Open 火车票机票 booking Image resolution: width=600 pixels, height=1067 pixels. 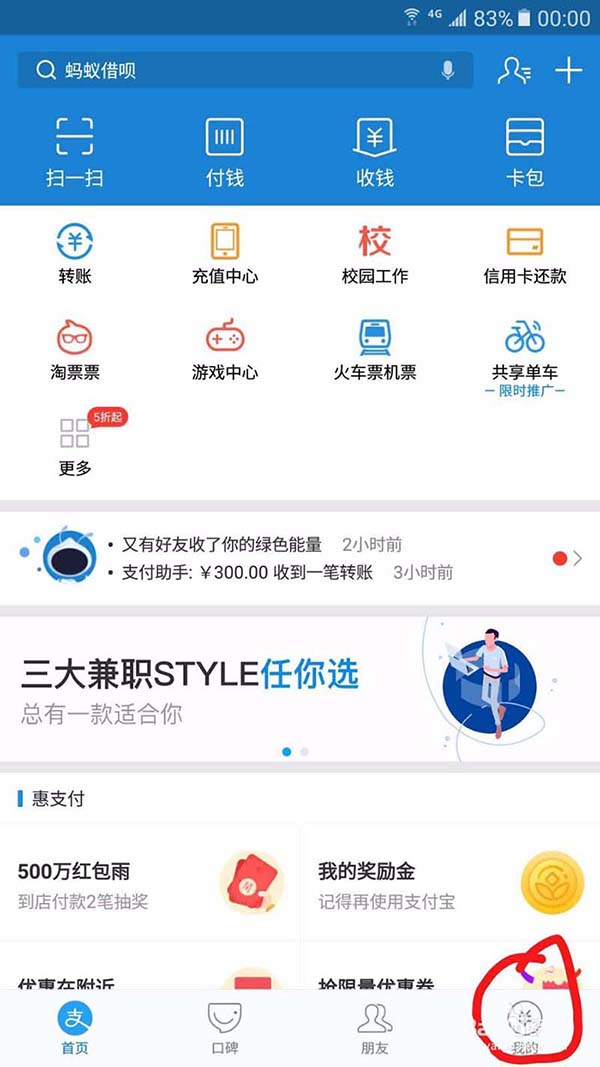(375, 350)
